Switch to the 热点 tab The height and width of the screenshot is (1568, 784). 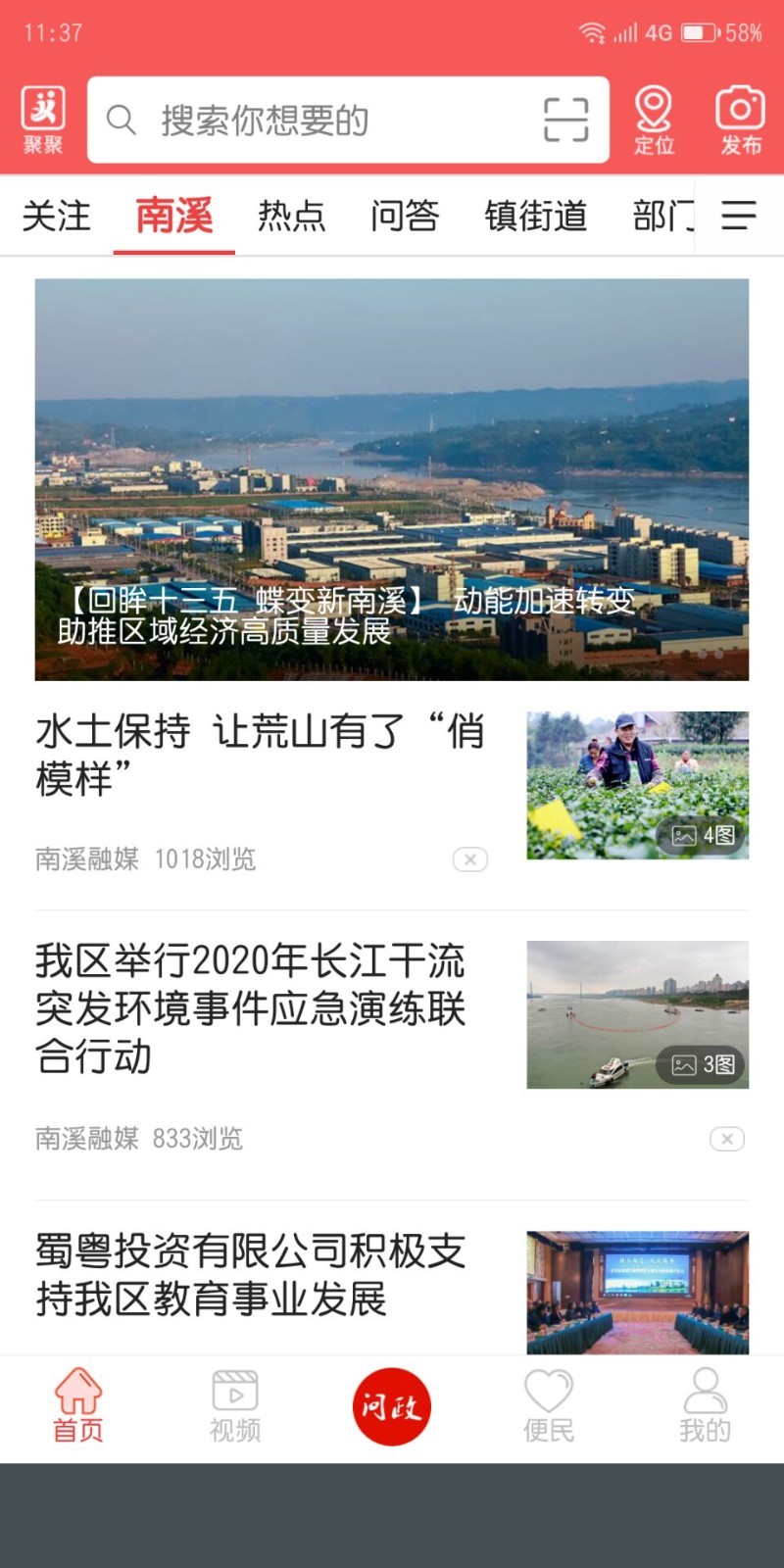[x=292, y=216]
